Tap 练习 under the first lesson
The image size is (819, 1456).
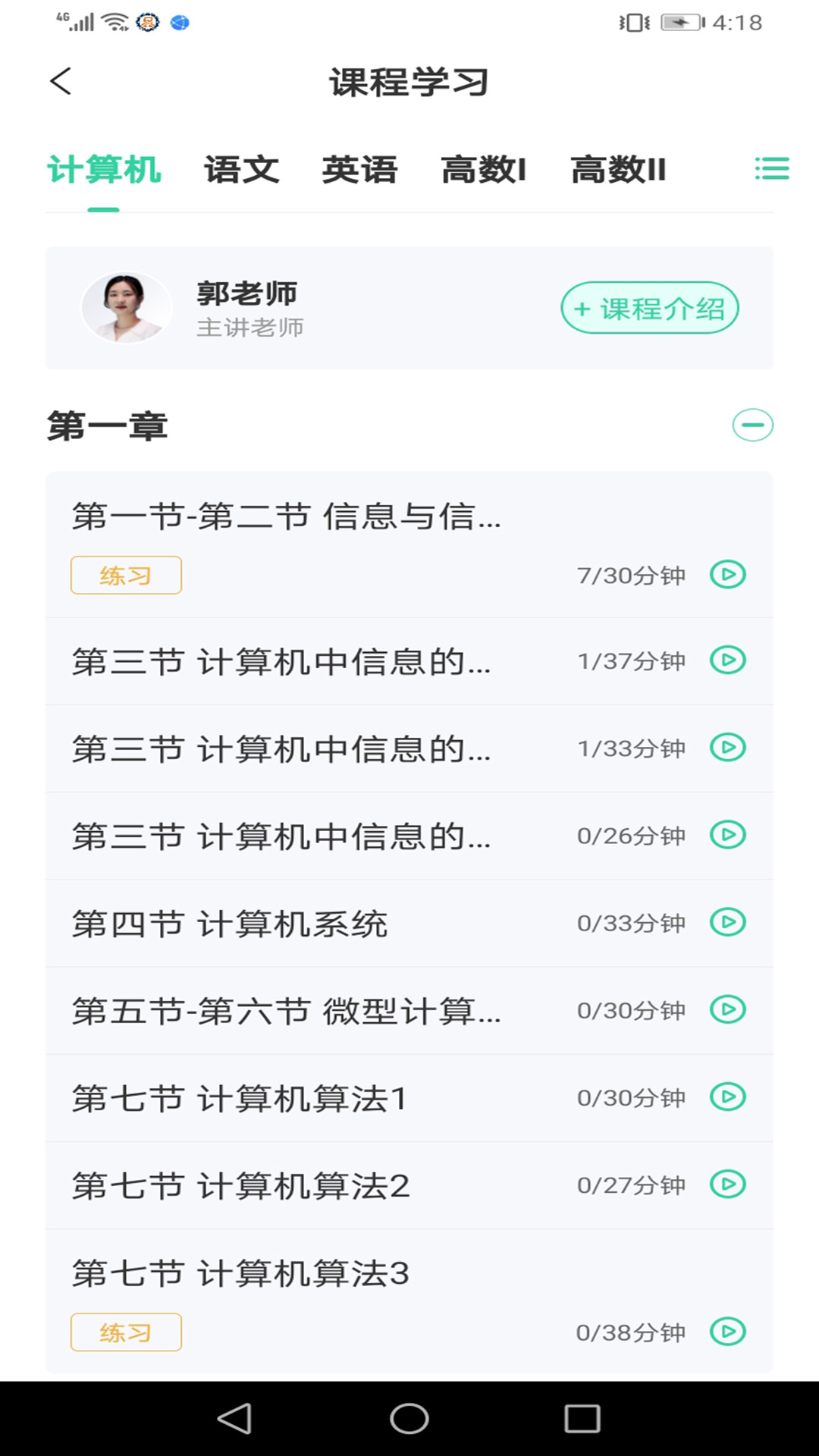[126, 575]
